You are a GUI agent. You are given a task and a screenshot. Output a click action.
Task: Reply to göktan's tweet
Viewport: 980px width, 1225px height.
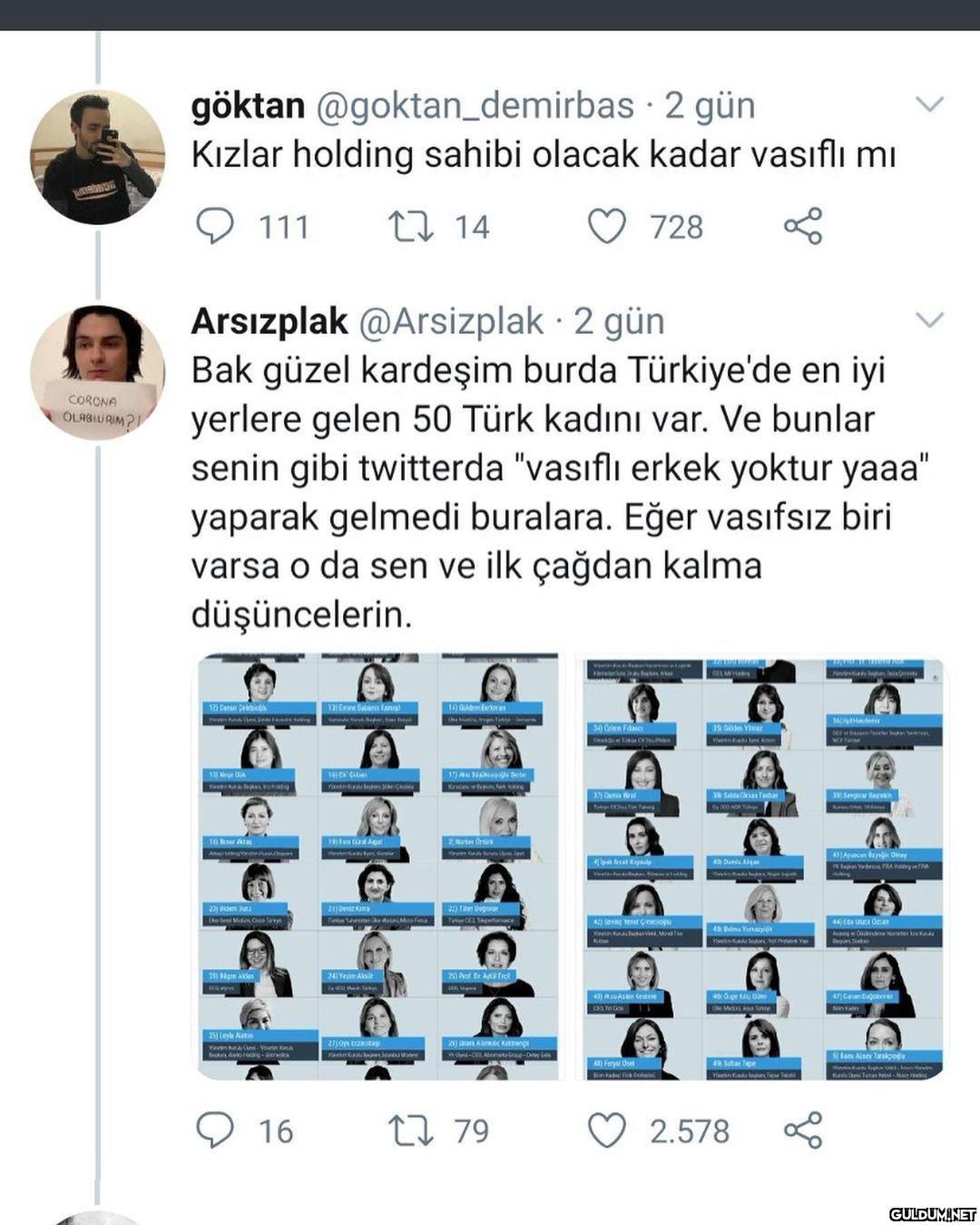point(216,226)
